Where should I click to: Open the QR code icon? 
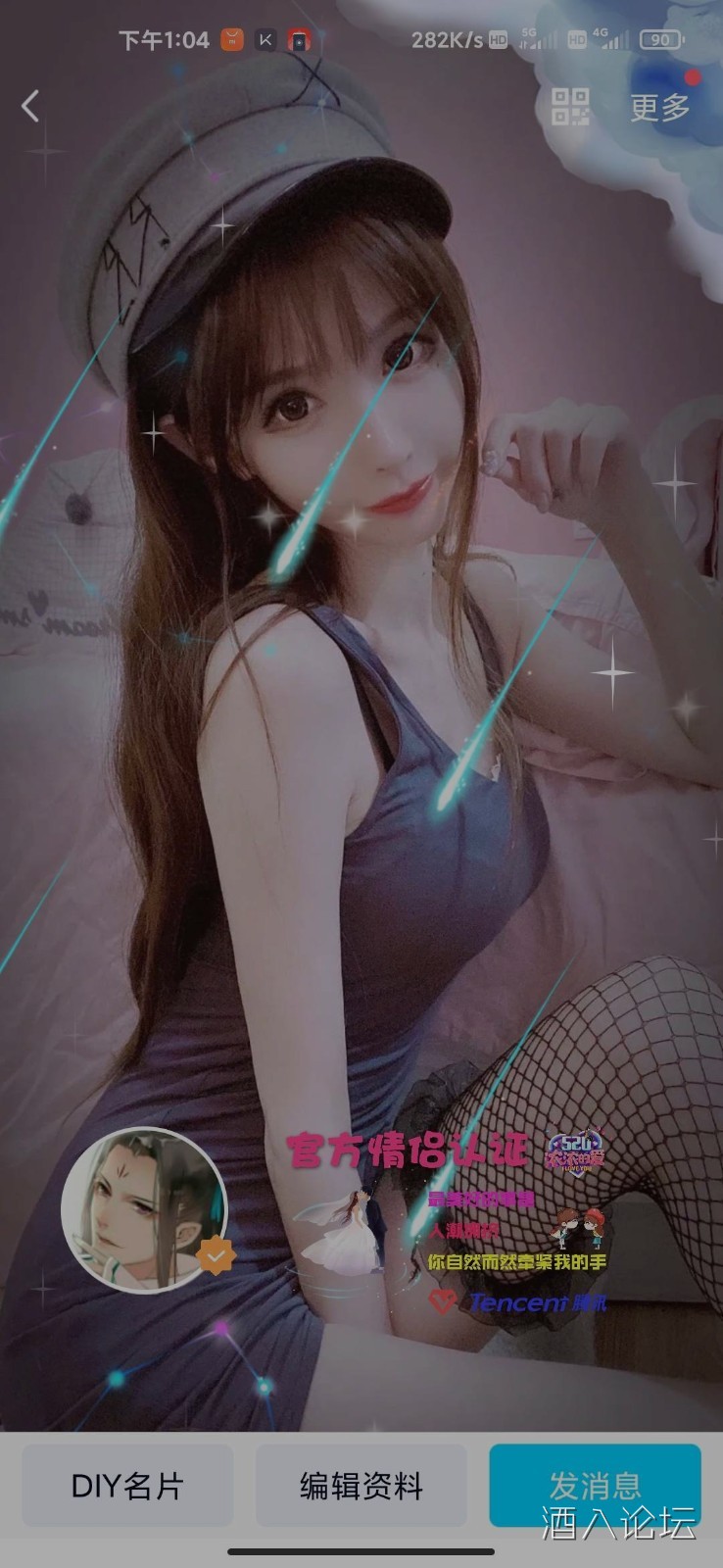tap(570, 107)
